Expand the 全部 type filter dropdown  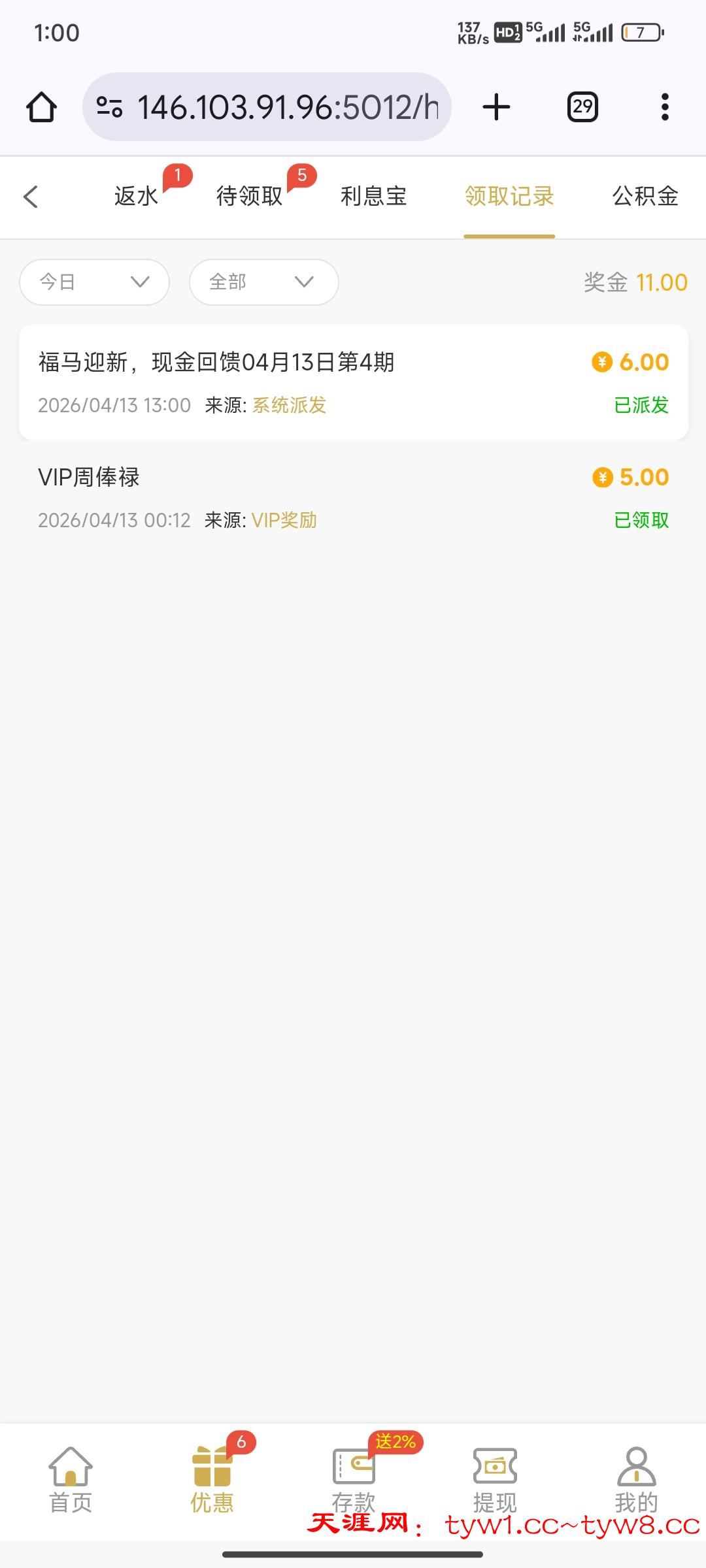(263, 282)
